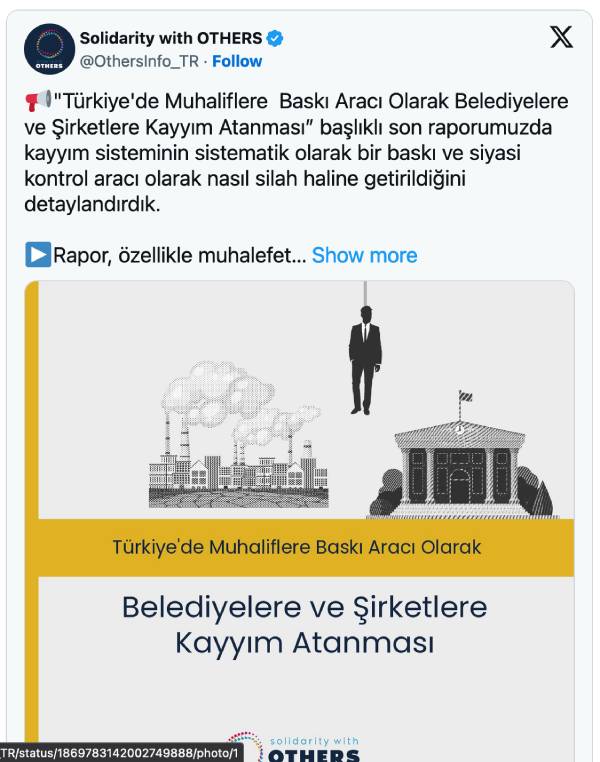Open the Solidarity with OTHERS name link
Viewport: 600px width, 762px height.
[170, 38]
